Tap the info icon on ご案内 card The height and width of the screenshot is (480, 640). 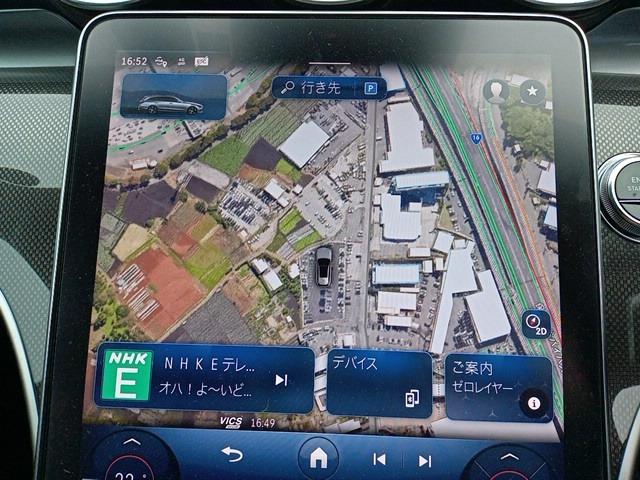[533, 403]
